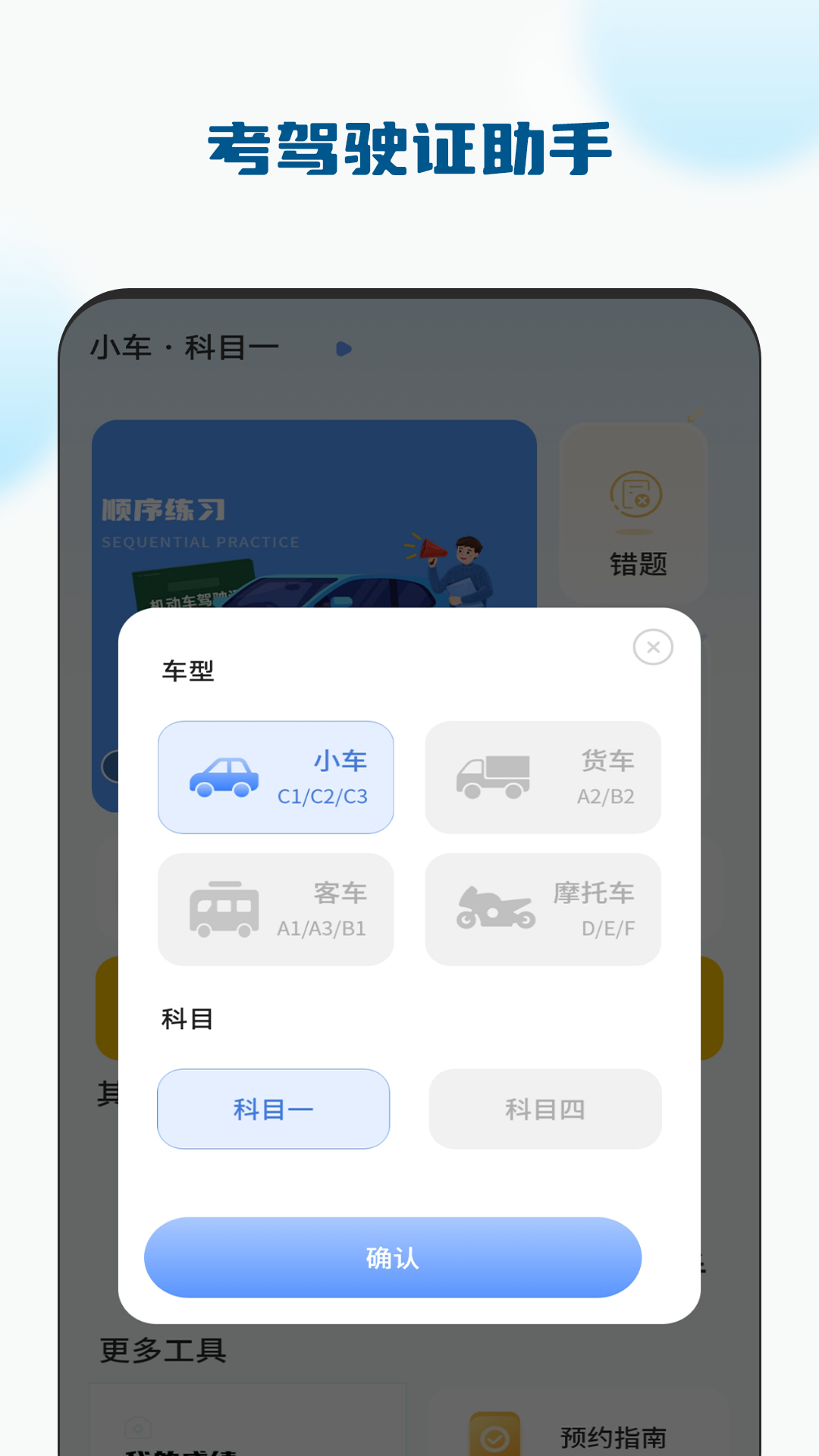Tap the 确认 confirm button

pos(392,1257)
